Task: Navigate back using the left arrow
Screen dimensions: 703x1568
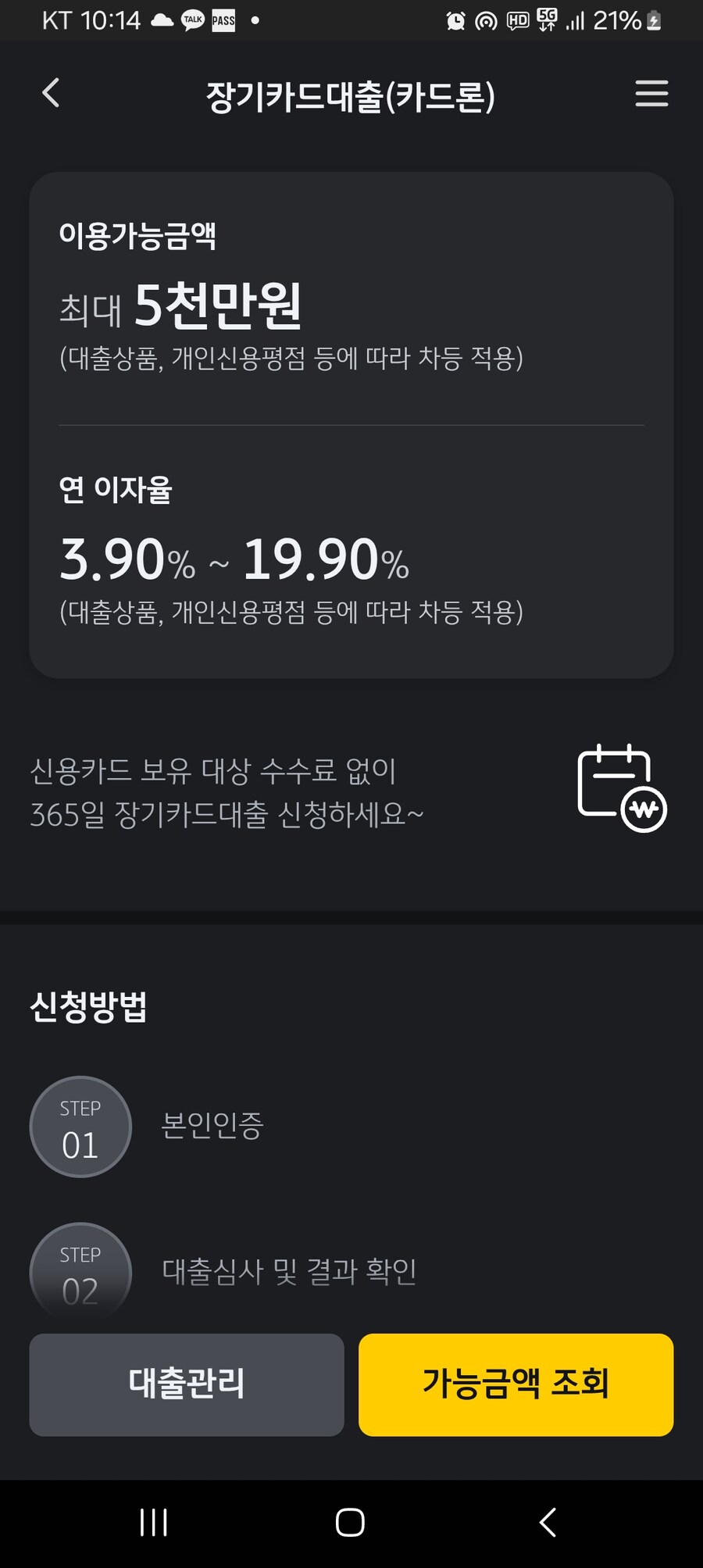Action: [x=51, y=93]
